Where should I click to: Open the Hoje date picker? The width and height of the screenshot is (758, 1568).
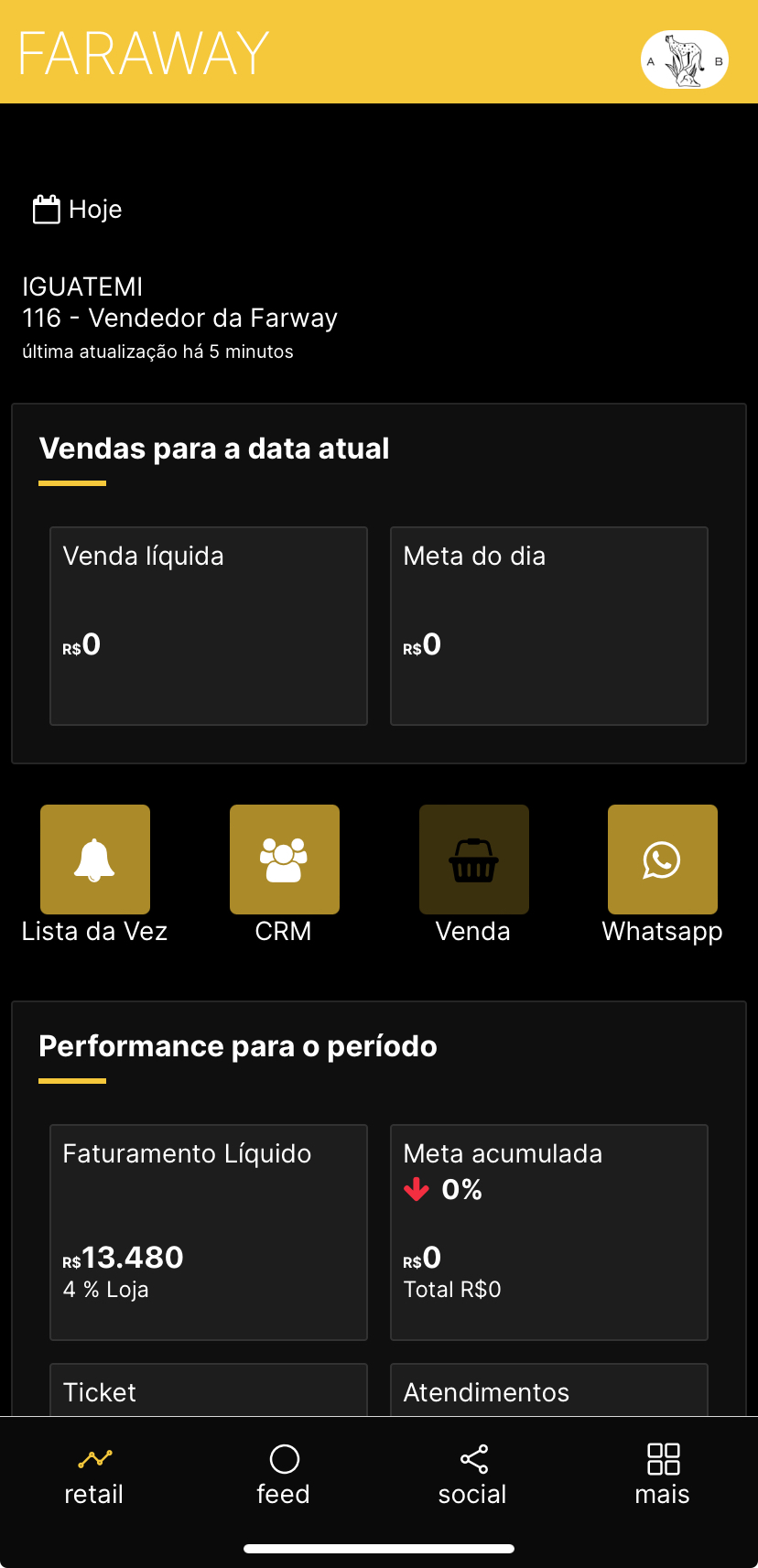click(78, 210)
